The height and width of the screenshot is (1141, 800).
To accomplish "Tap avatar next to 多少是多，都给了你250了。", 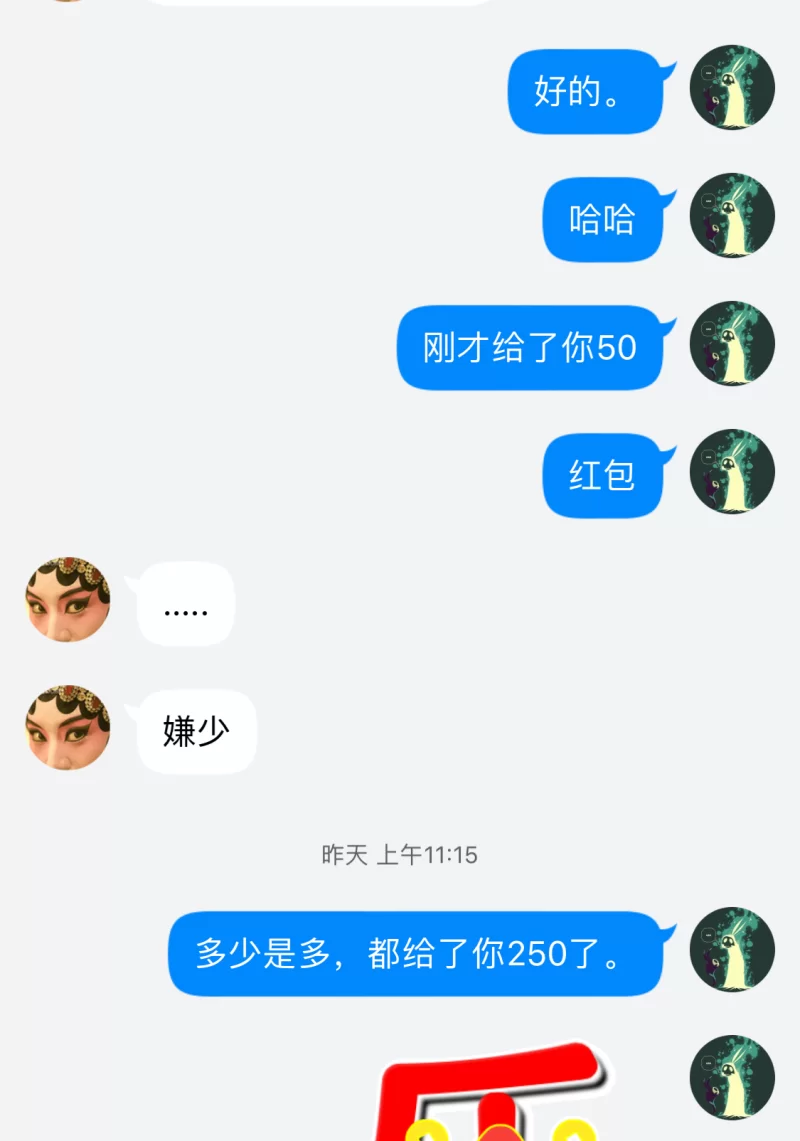I will pos(732,949).
